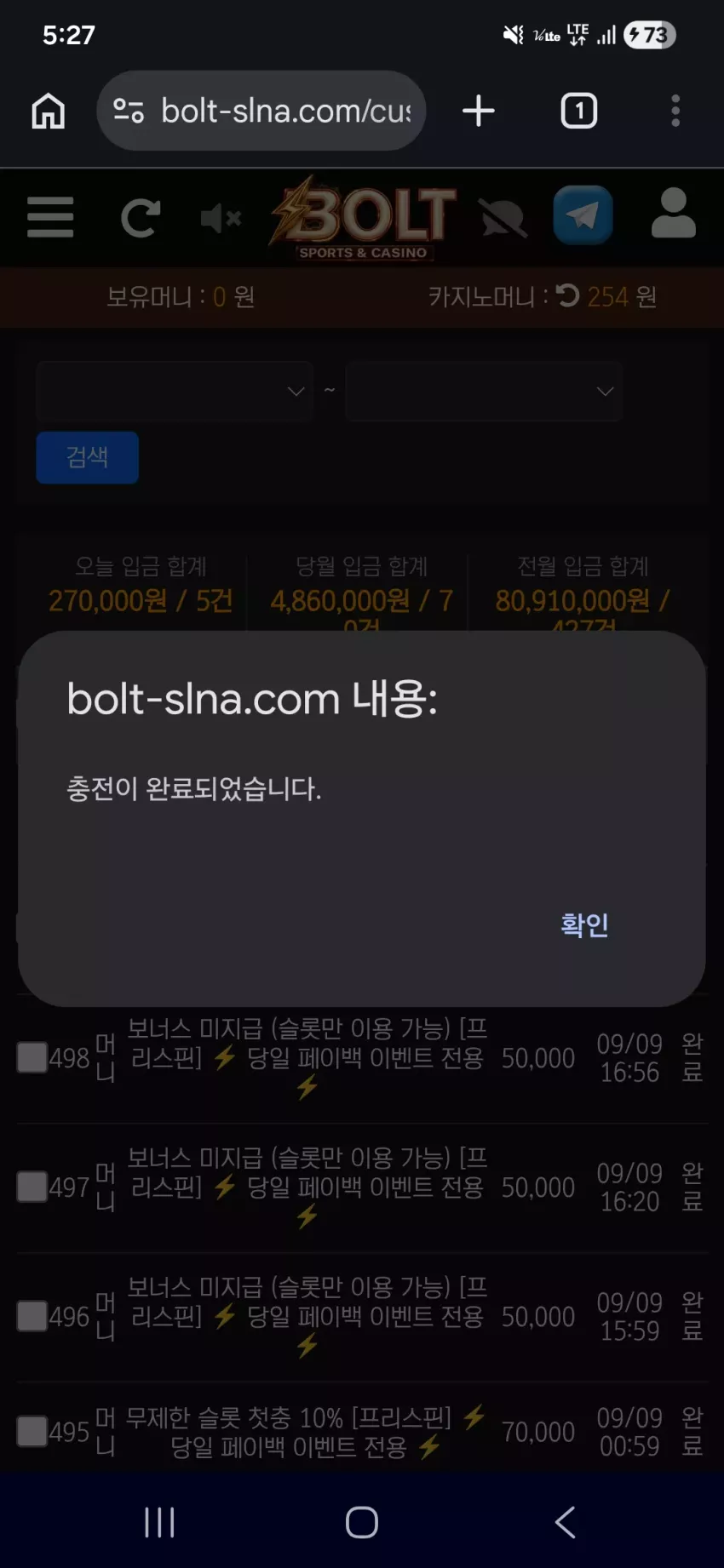Reload the page with refresh icon
Viewport: 724px width, 1568px height.
pyautogui.click(x=141, y=218)
